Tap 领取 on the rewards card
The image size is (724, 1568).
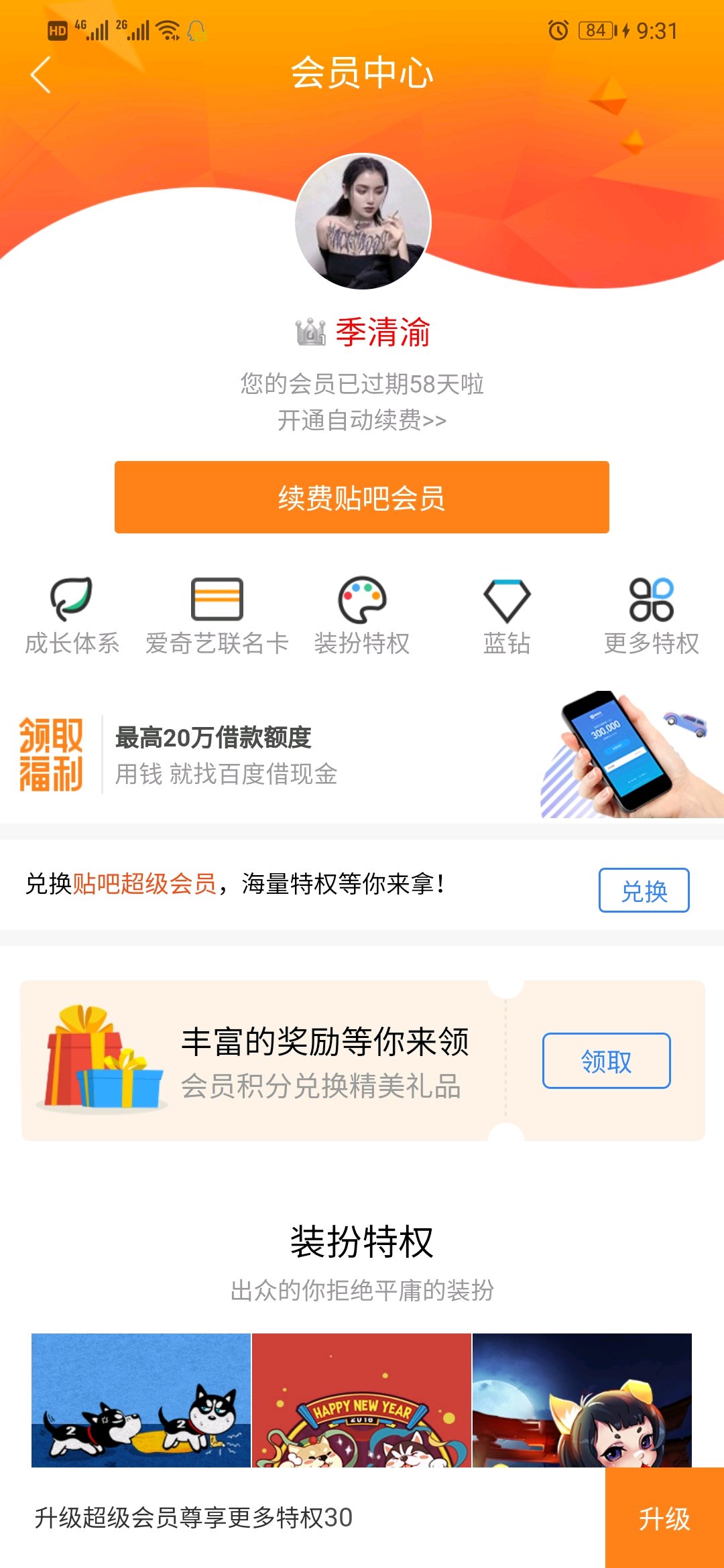click(606, 1061)
